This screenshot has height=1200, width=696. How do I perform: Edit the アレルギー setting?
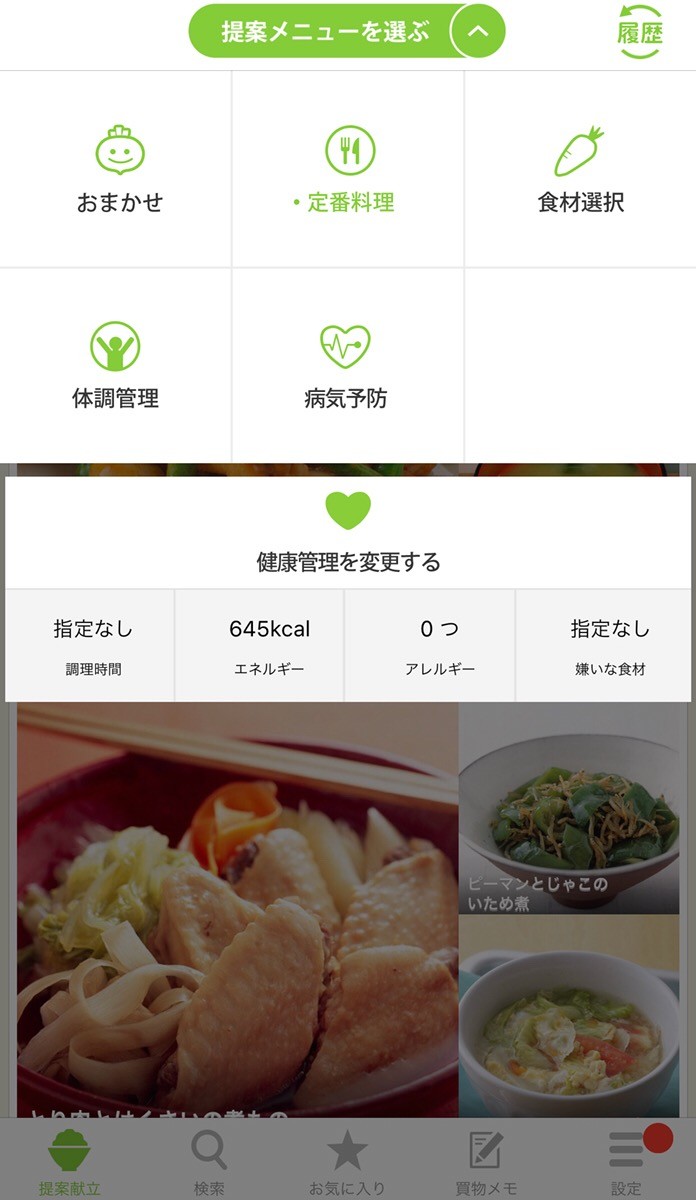[x=439, y=646]
